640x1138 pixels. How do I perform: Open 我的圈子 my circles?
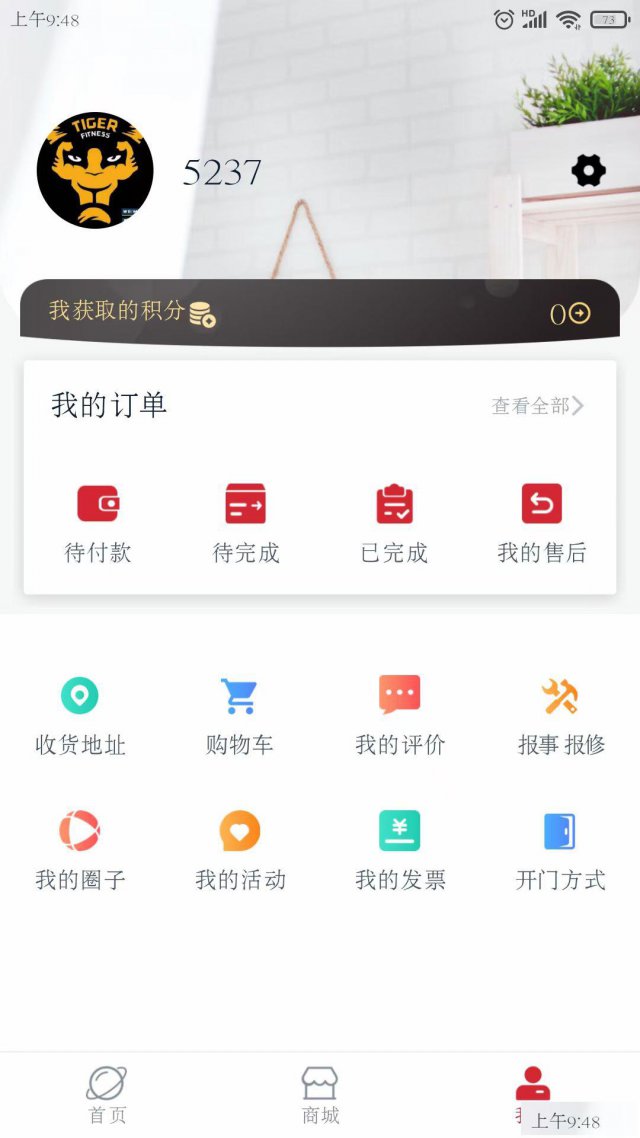(x=80, y=851)
